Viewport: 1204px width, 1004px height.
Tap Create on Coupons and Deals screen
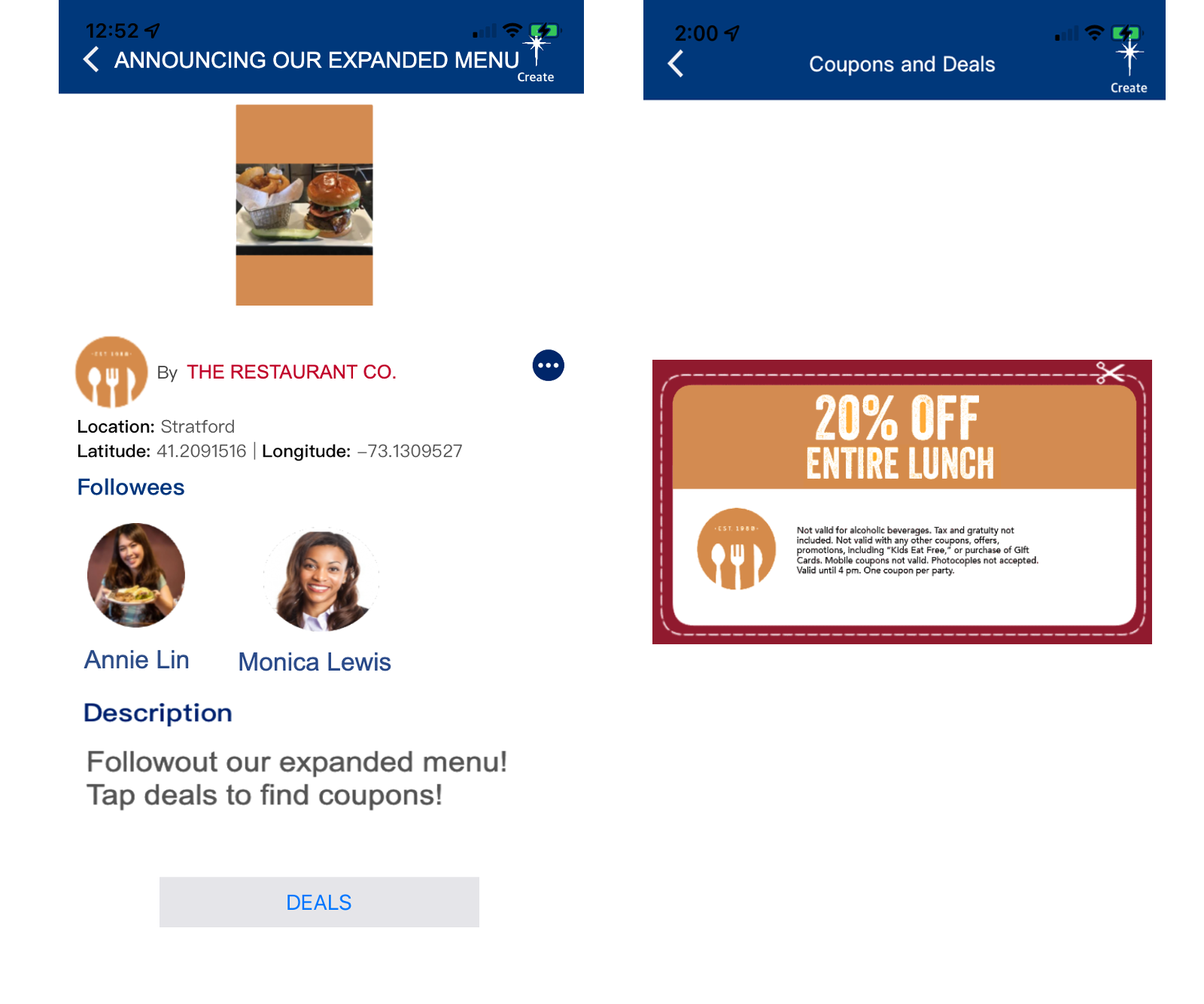click(x=1129, y=66)
